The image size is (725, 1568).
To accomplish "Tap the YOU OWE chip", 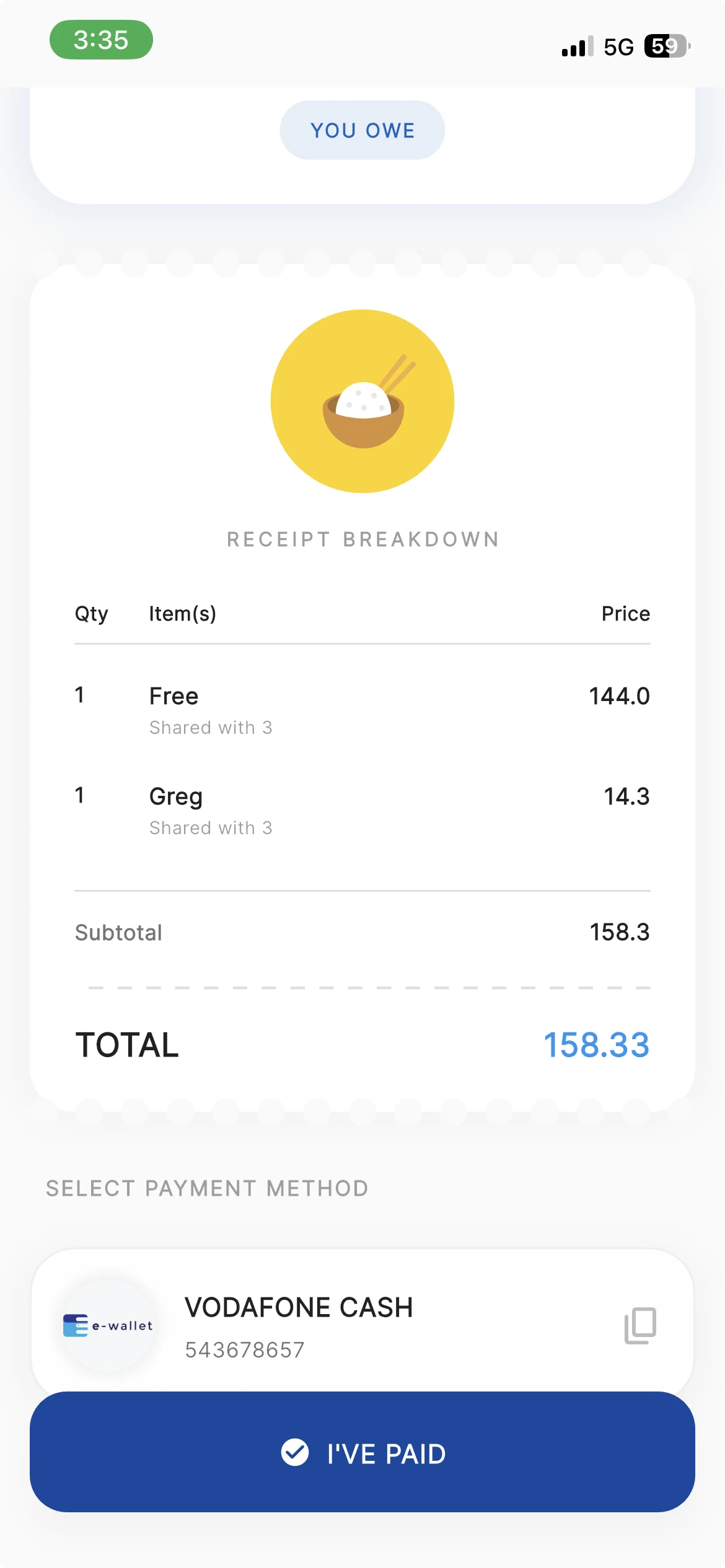I will click(362, 130).
